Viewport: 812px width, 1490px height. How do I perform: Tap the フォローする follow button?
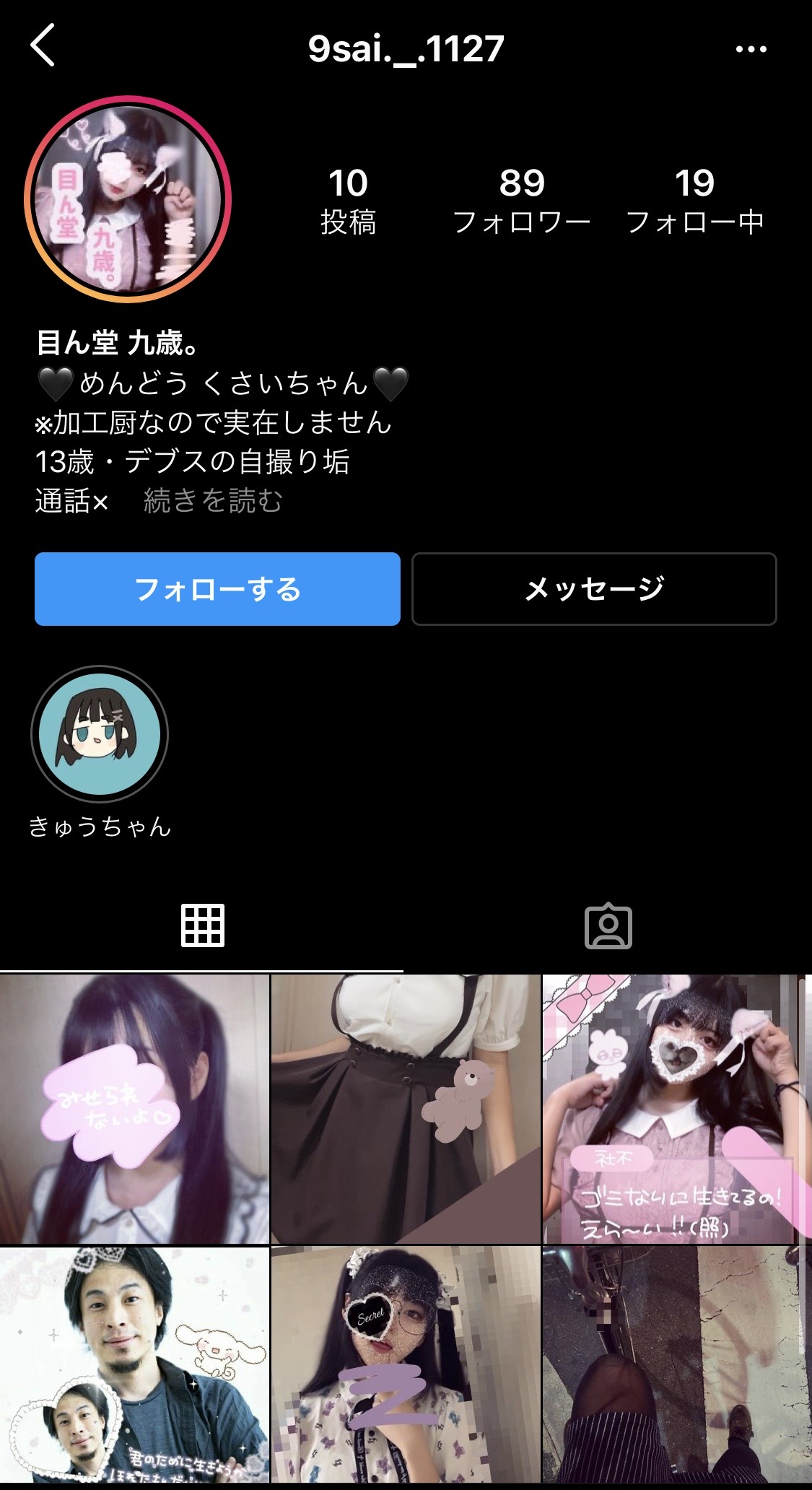(x=217, y=589)
